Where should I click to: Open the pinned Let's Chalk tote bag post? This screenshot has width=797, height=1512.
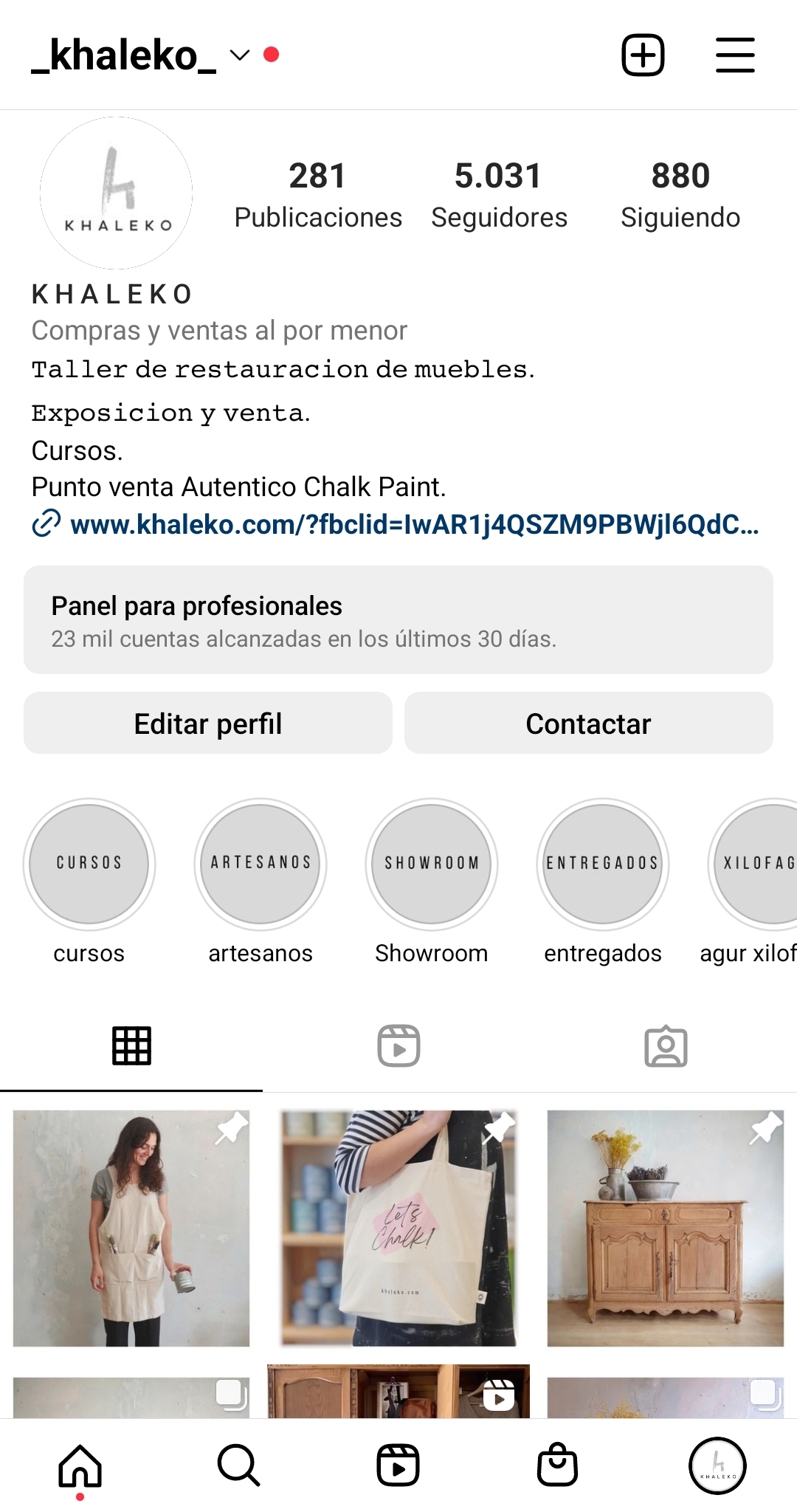click(x=398, y=1228)
